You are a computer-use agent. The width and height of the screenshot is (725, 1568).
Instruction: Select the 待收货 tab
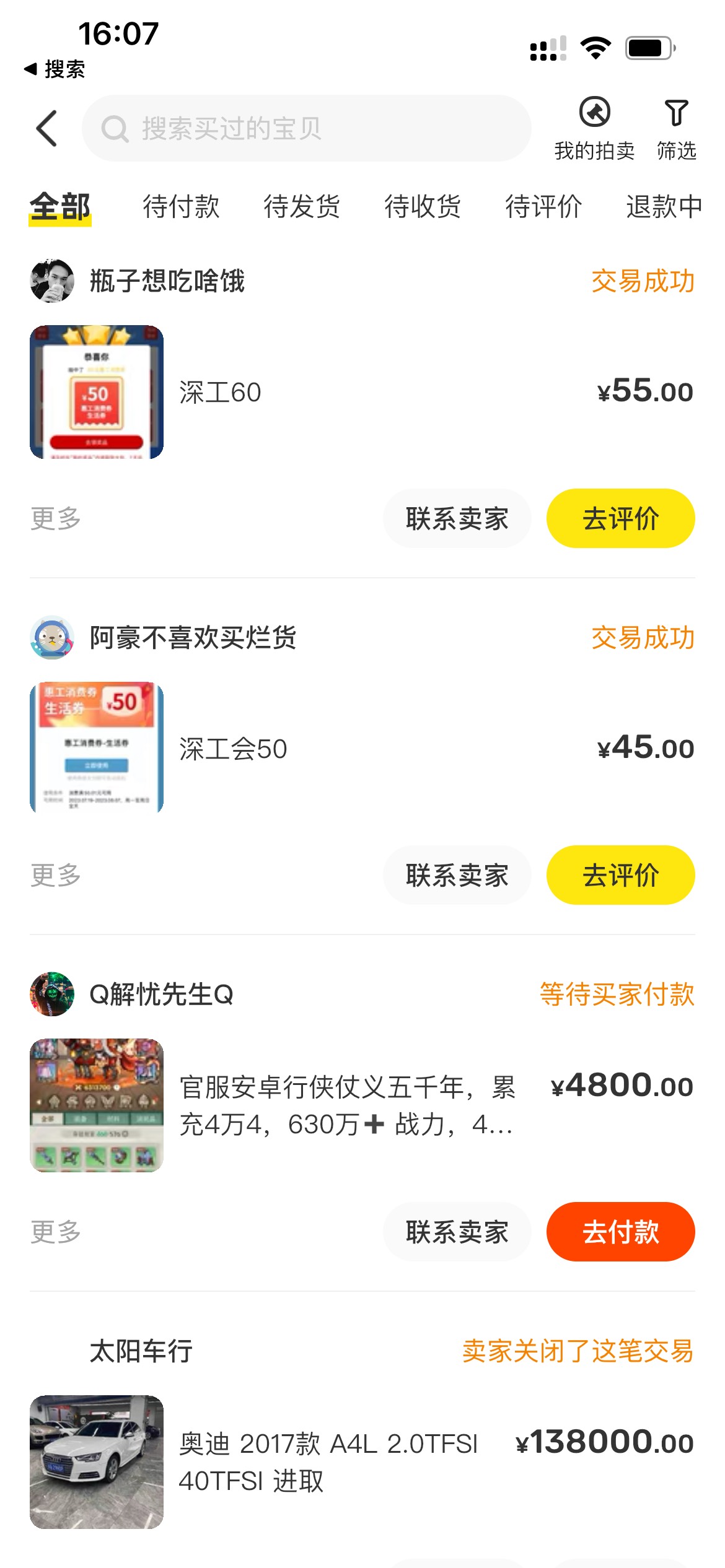tap(423, 207)
